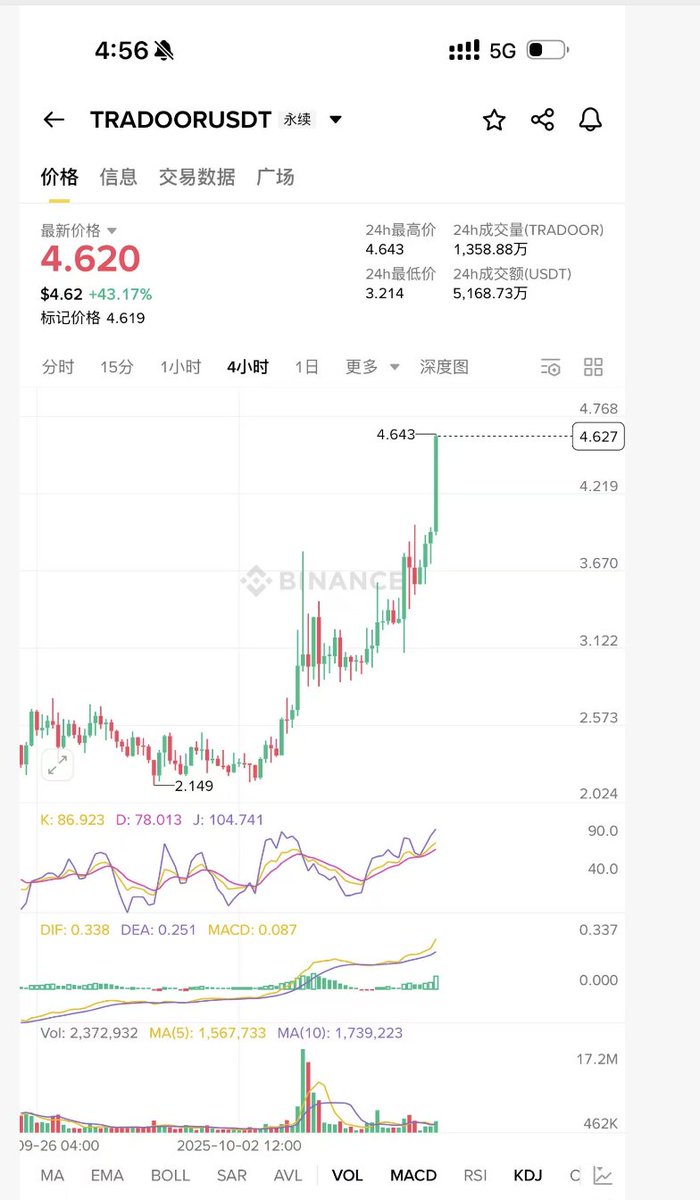Expand the TRADOORUSDT pair dropdown
The image size is (700, 1200).
[336, 120]
